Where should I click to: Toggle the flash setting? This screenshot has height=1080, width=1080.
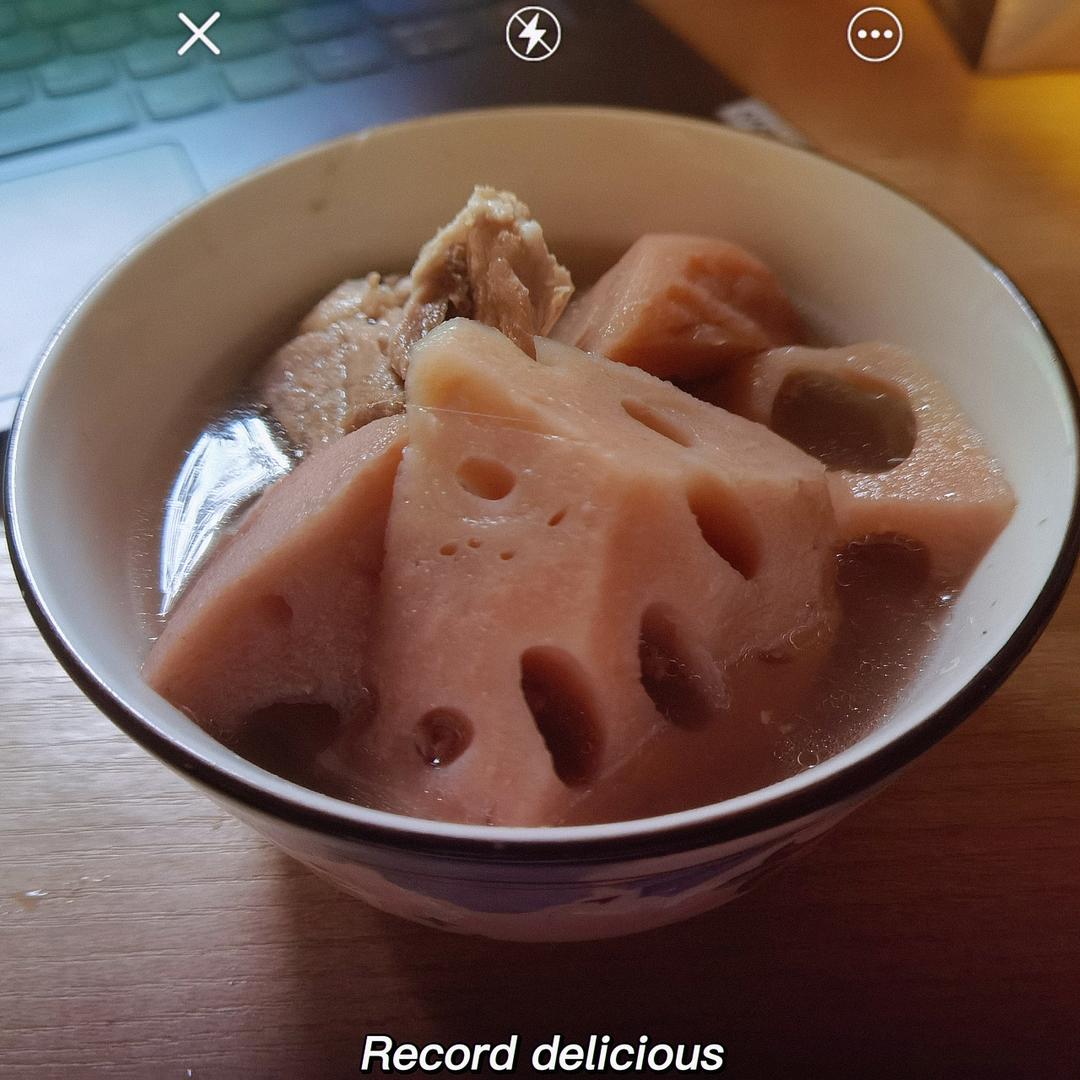click(533, 34)
